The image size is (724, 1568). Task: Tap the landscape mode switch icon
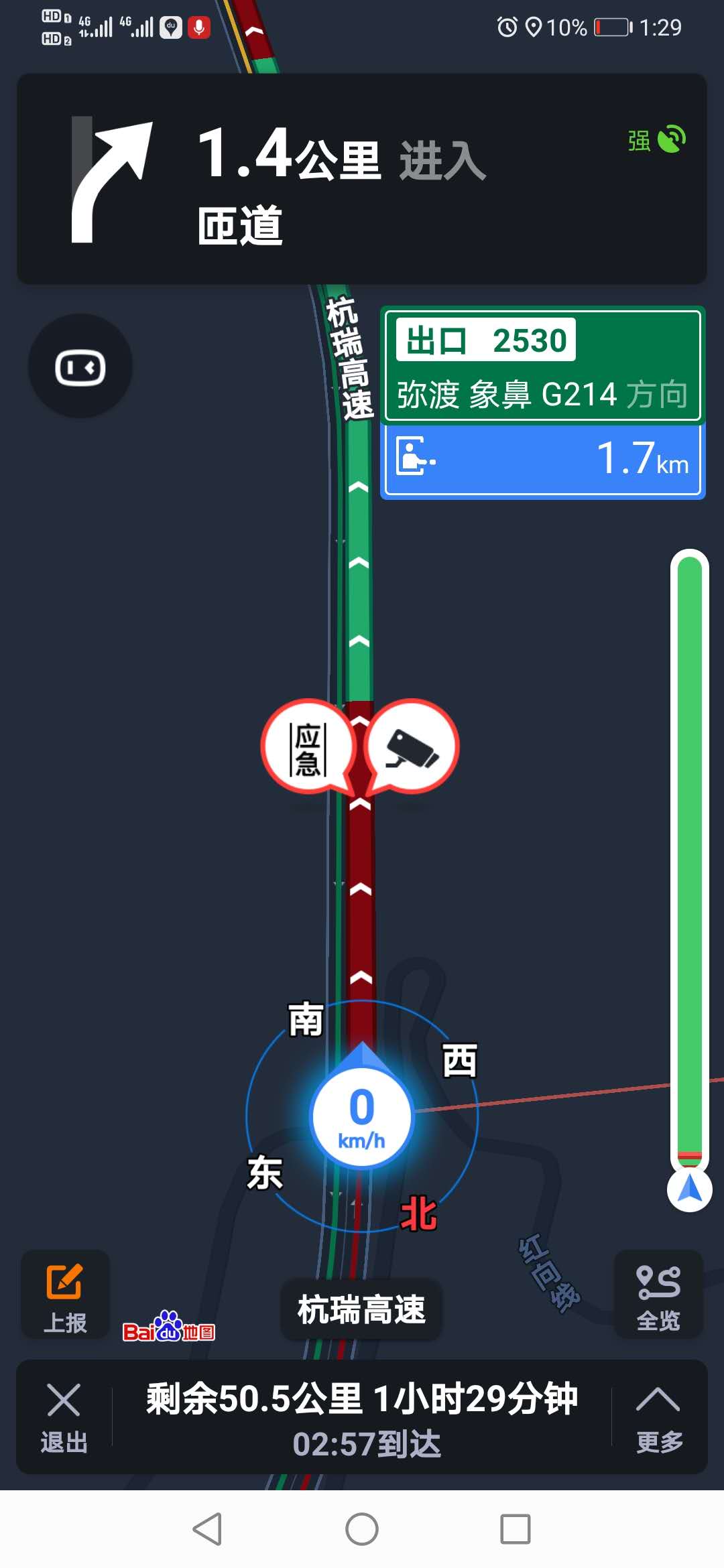click(x=80, y=367)
